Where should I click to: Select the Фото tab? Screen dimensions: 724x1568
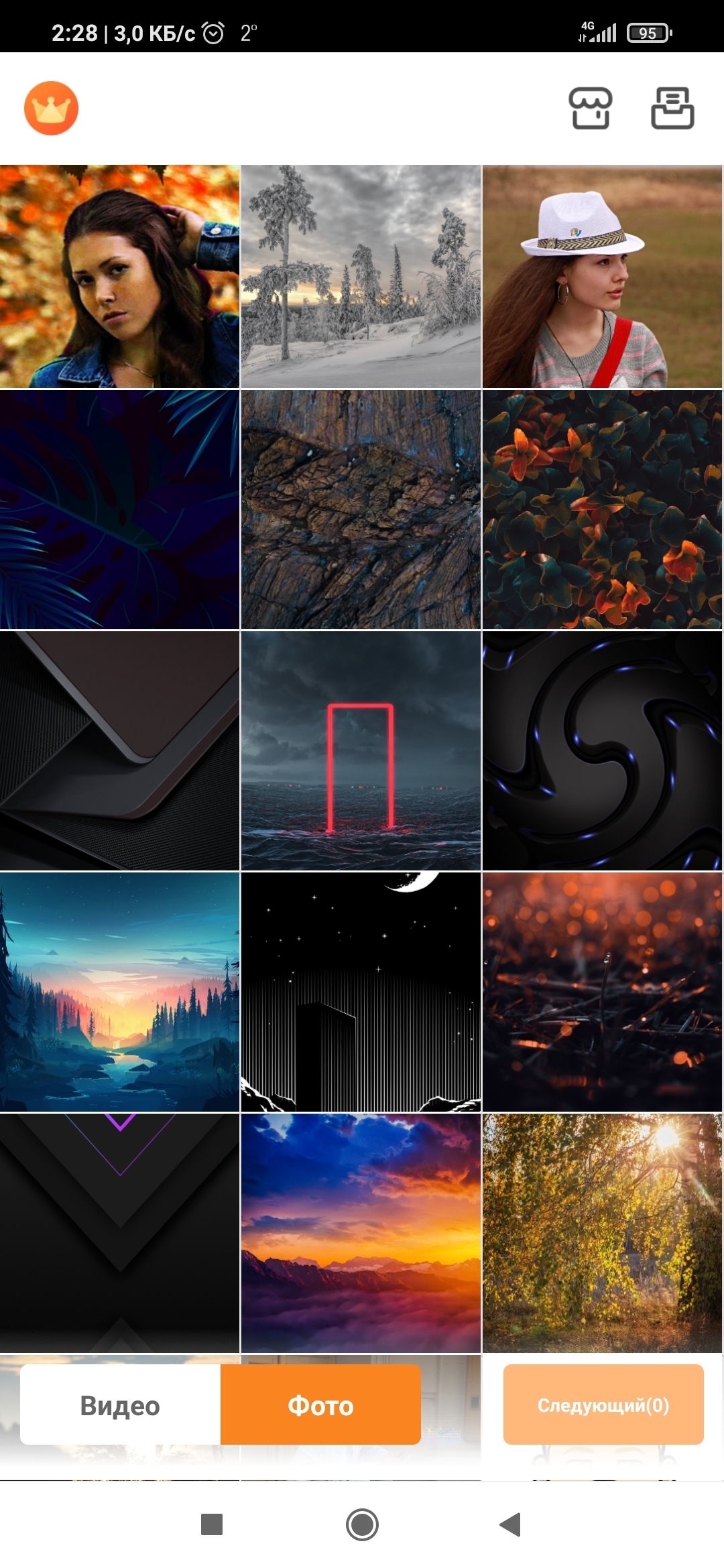[320, 1404]
